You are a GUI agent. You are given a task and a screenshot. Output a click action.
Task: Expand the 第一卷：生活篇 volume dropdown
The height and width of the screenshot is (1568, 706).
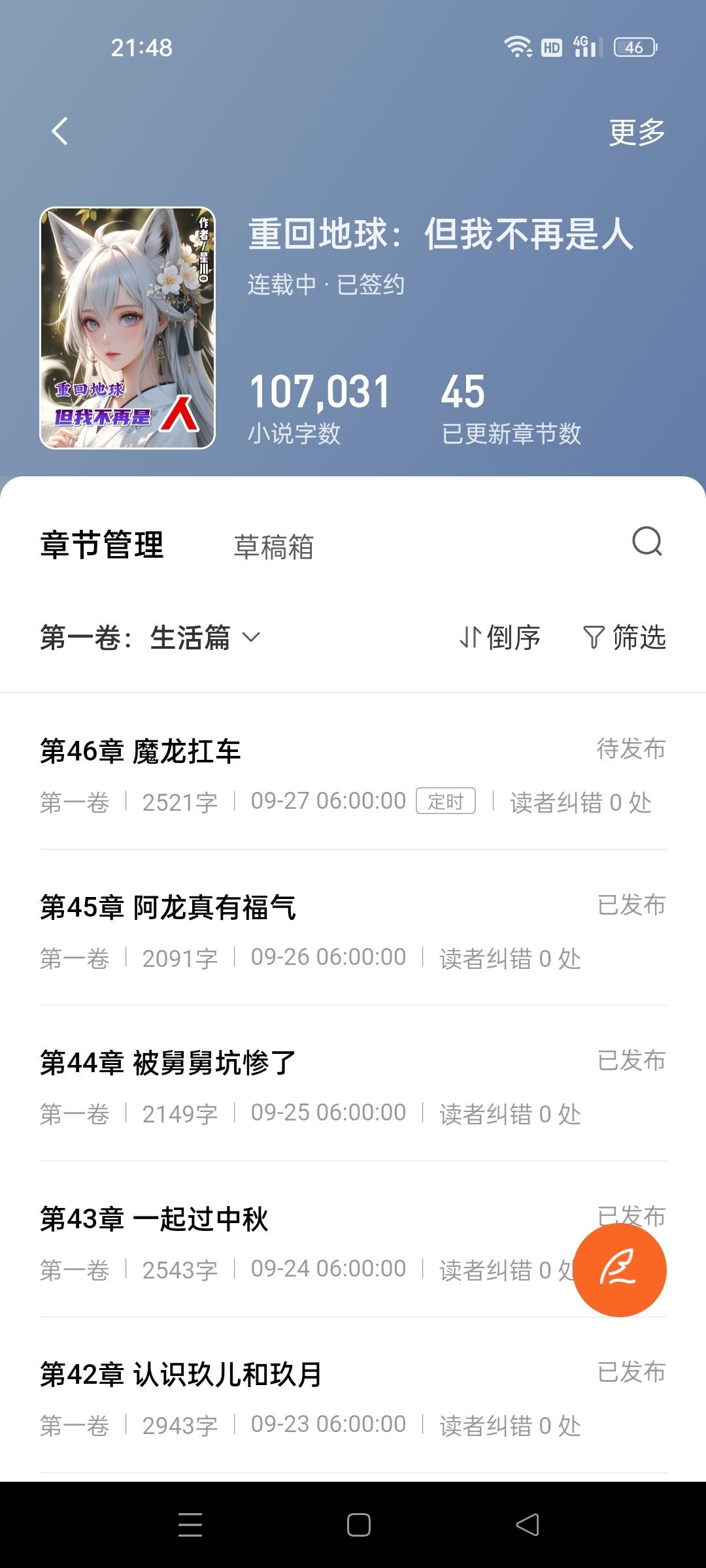[150, 637]
